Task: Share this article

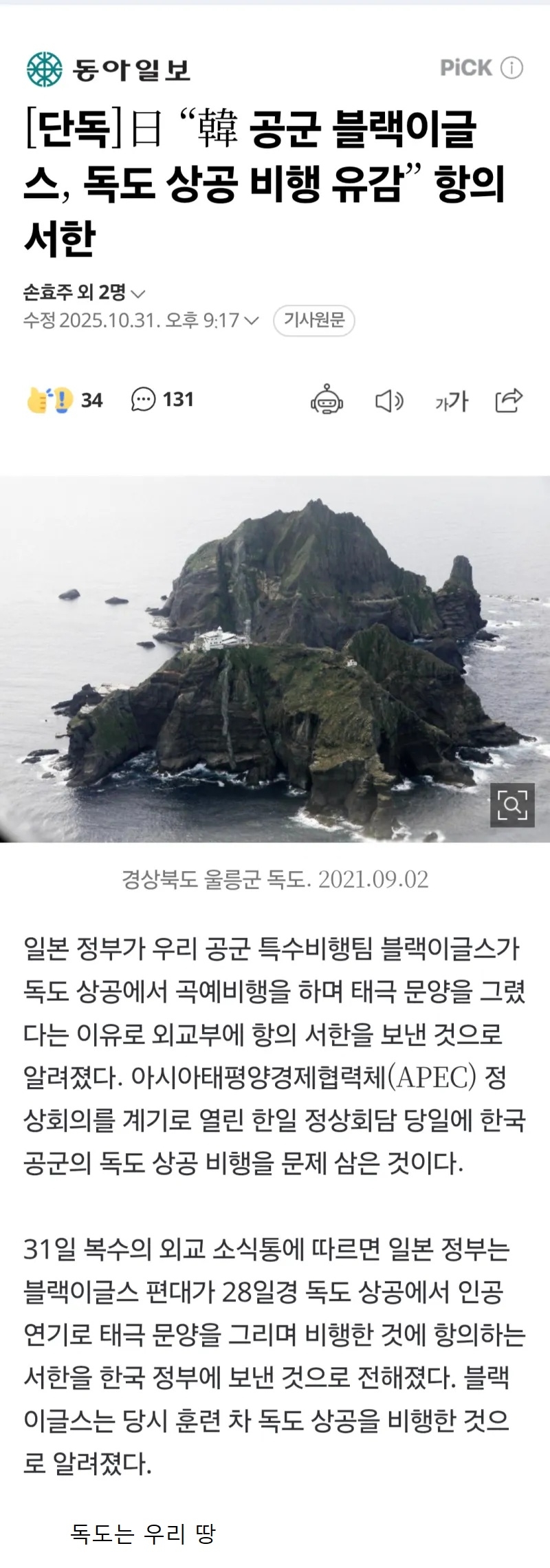Action: tap(509, 400)
